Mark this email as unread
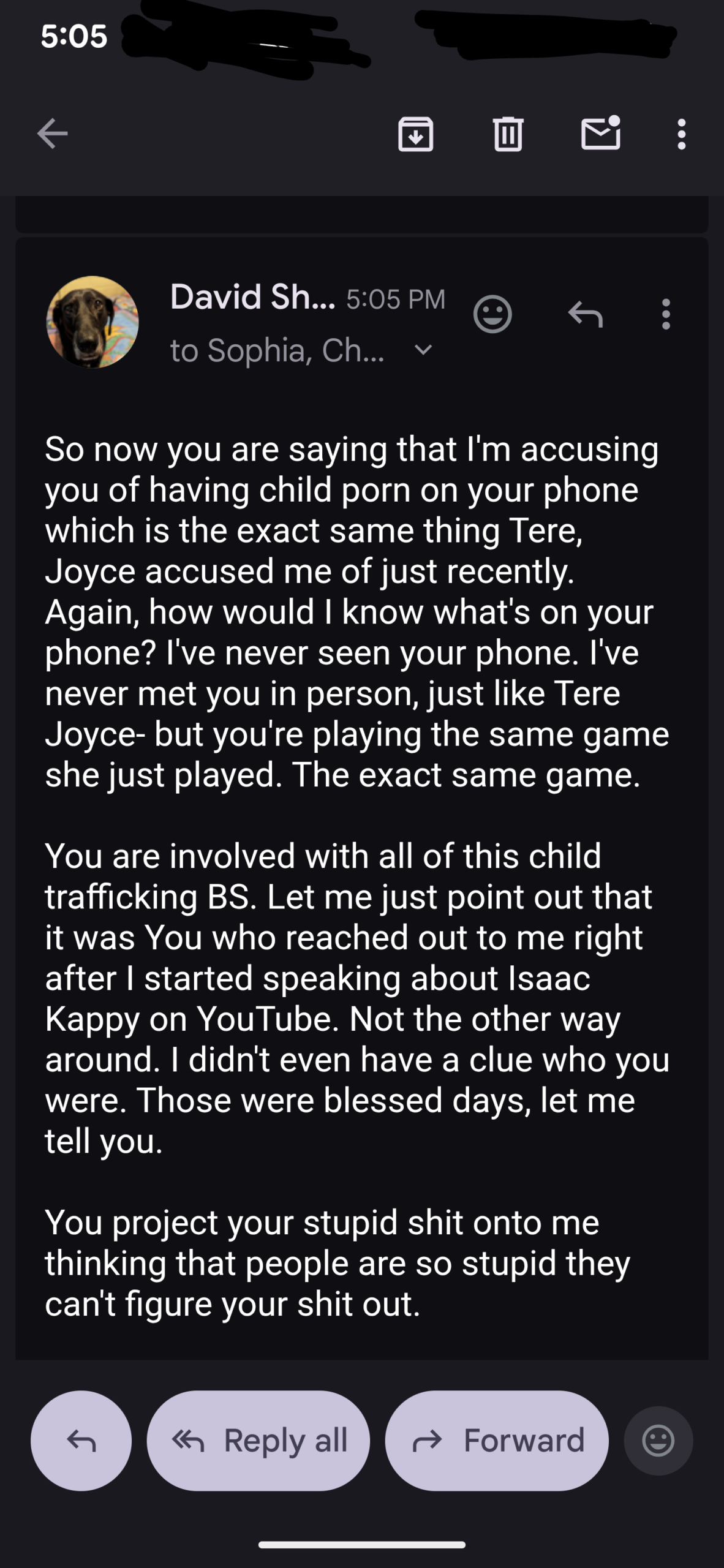The image size is (724, 1568). (x=600, y=134)
